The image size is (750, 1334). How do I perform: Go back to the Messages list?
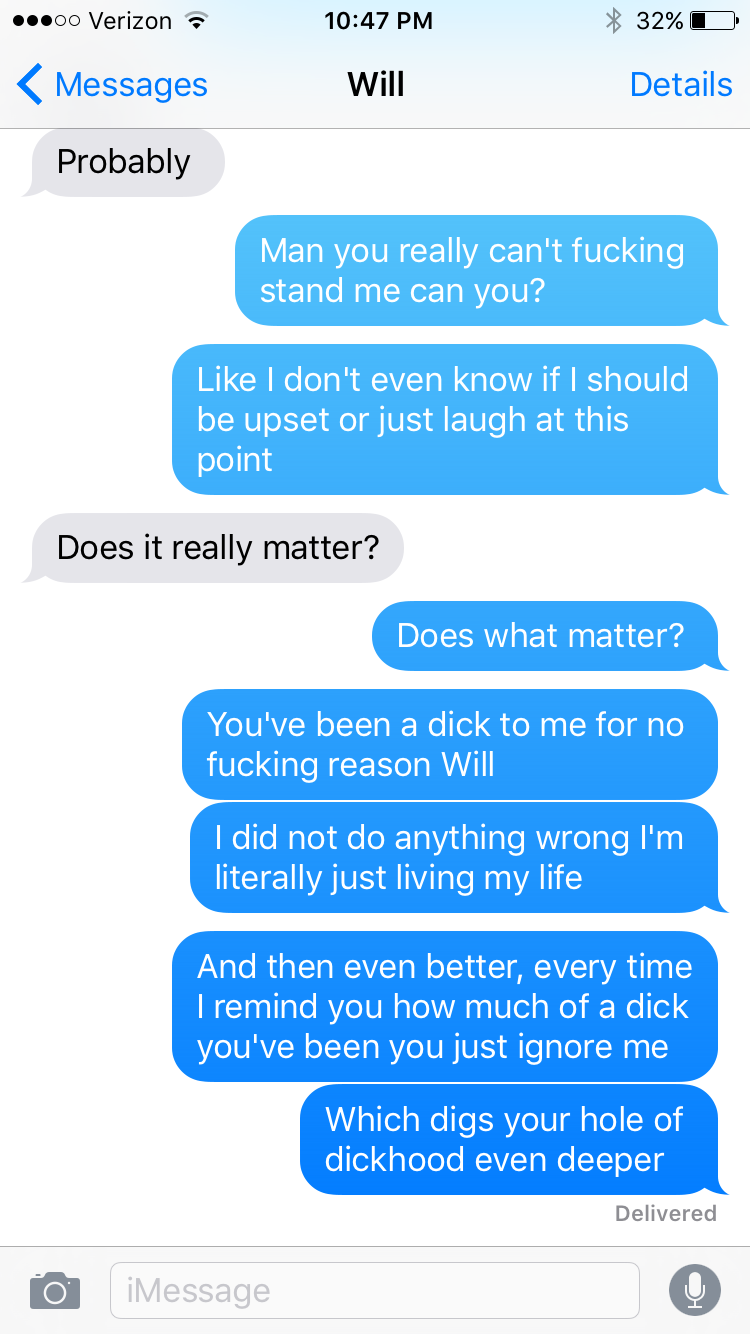(112, 85)
